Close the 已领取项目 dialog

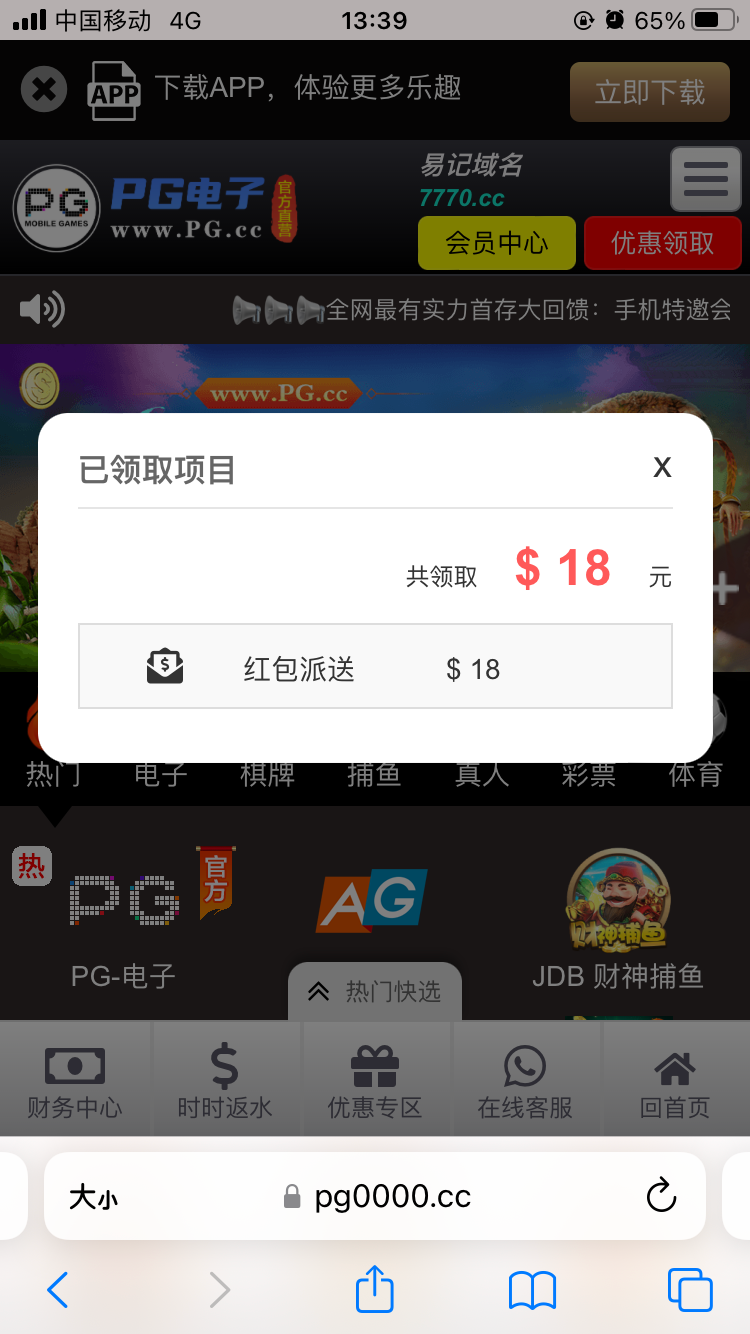coord(662,467)
